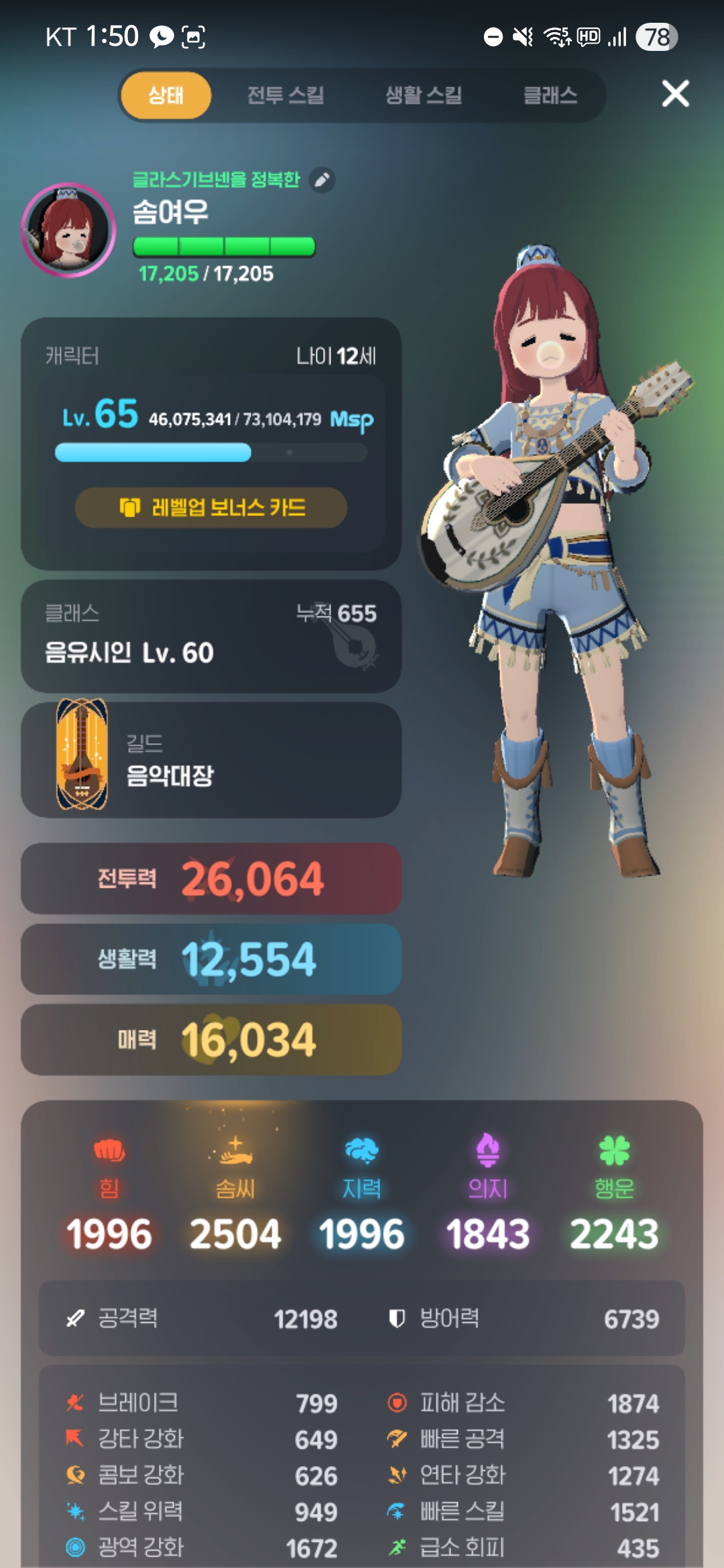Open the 음악대장 guild card
This screenshot has width=724, height=1568.
(211, 760)
